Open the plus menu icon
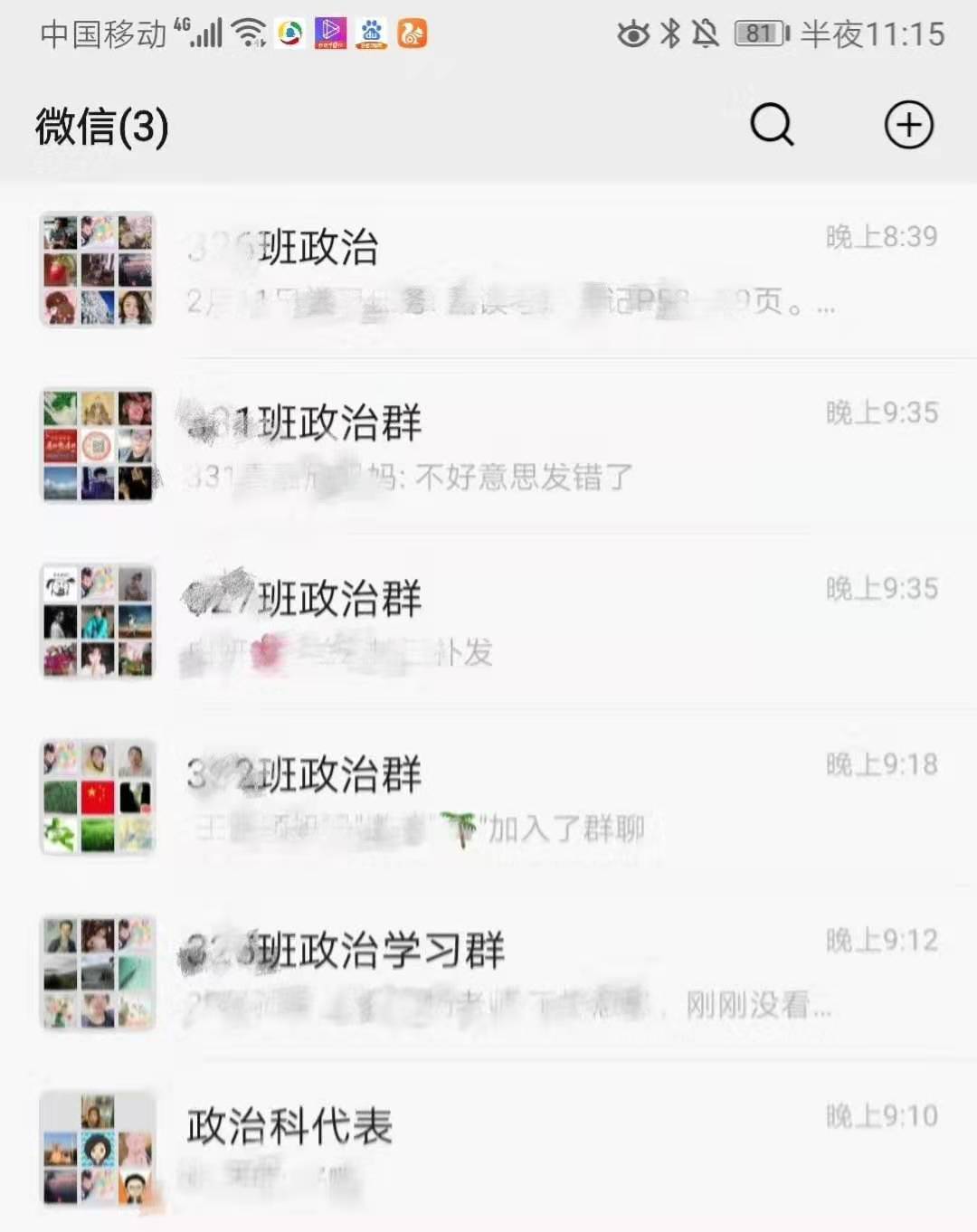The height and width of the screenshot is (1232, 977). coord(908,125)
